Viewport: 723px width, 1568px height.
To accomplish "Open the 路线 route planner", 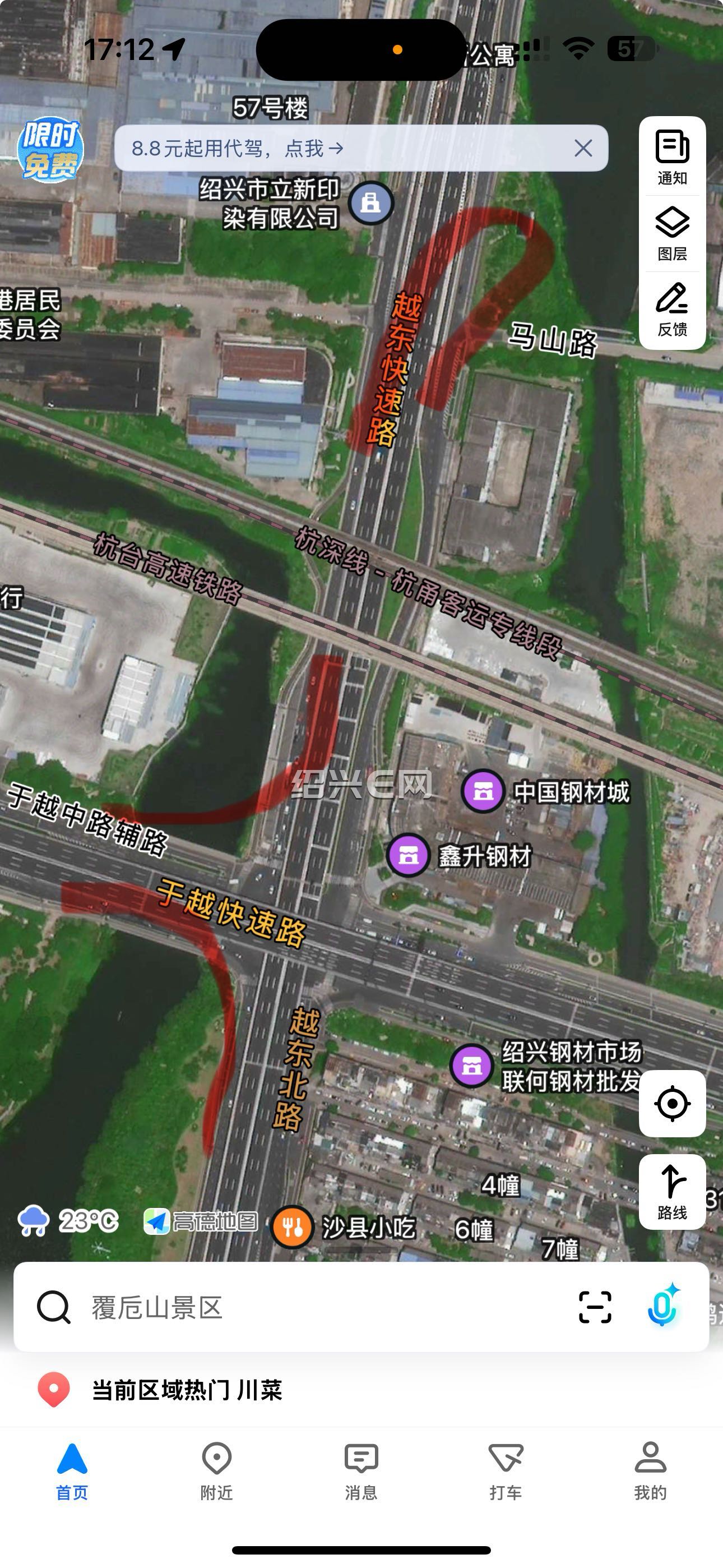I will 672,1191.
